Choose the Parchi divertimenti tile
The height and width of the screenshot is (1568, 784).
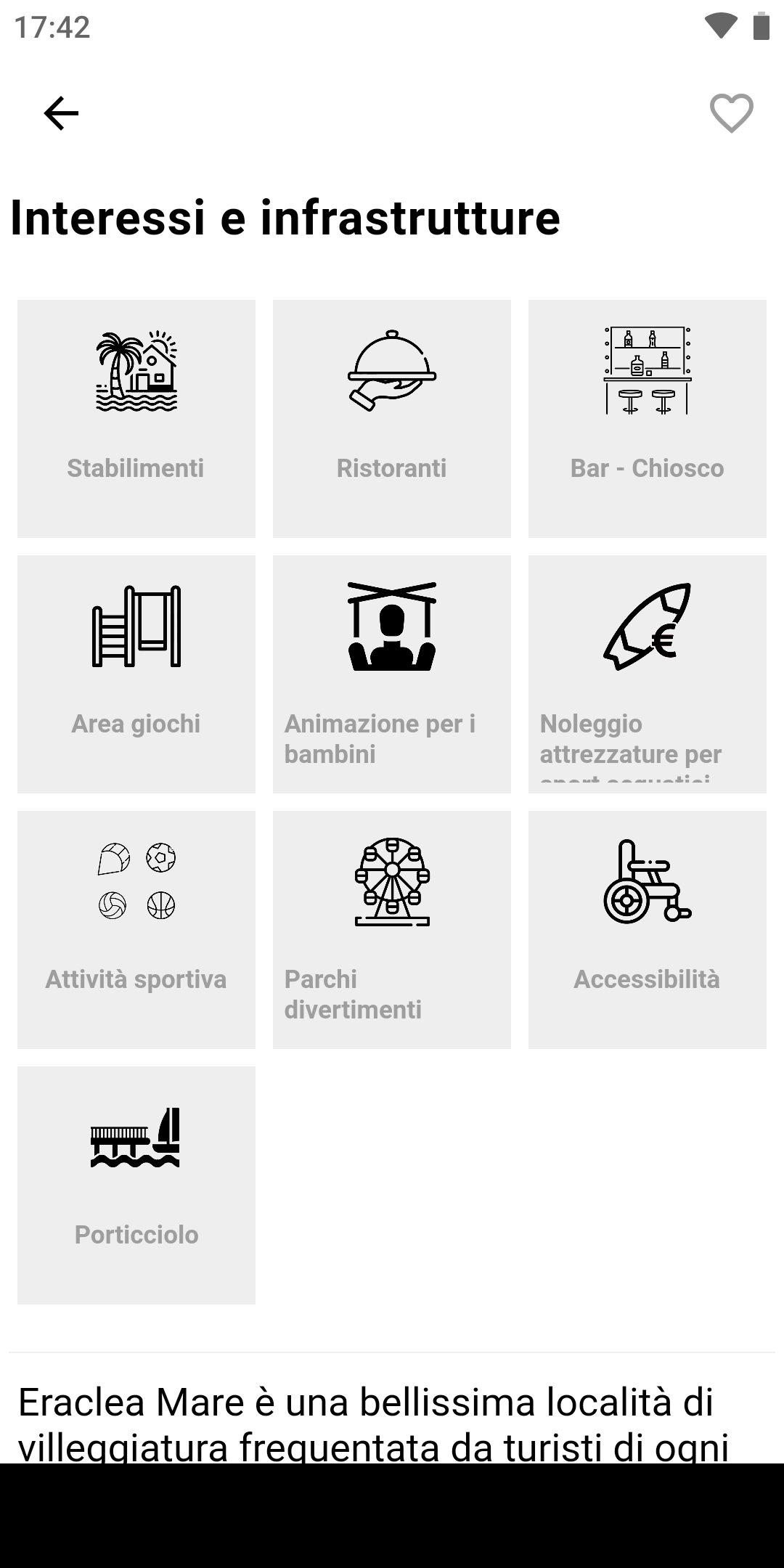tap(392, 930)
